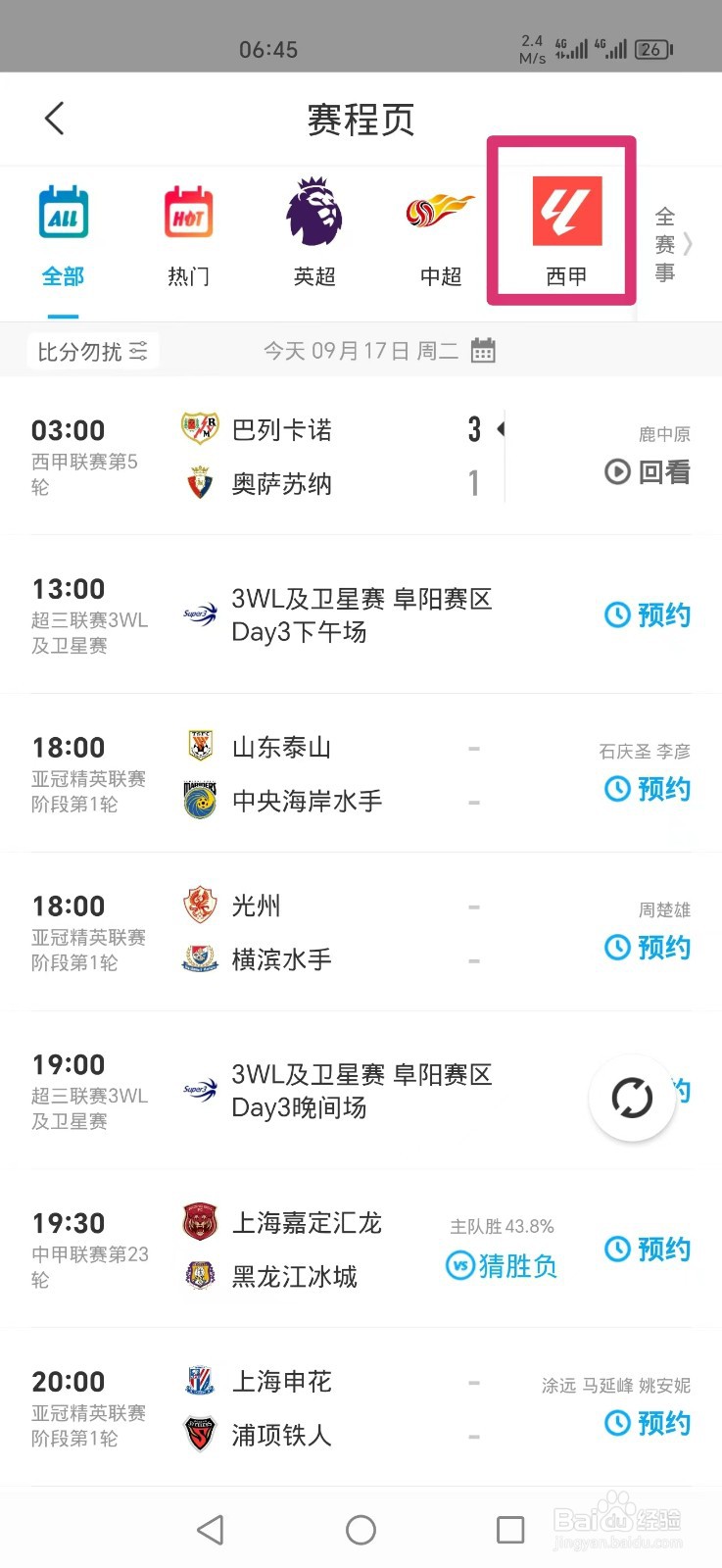Play the 回看 replay of 巴列卡诺 match
The height and width of the screenshot is (1568, 722).
tap(645, 472)
